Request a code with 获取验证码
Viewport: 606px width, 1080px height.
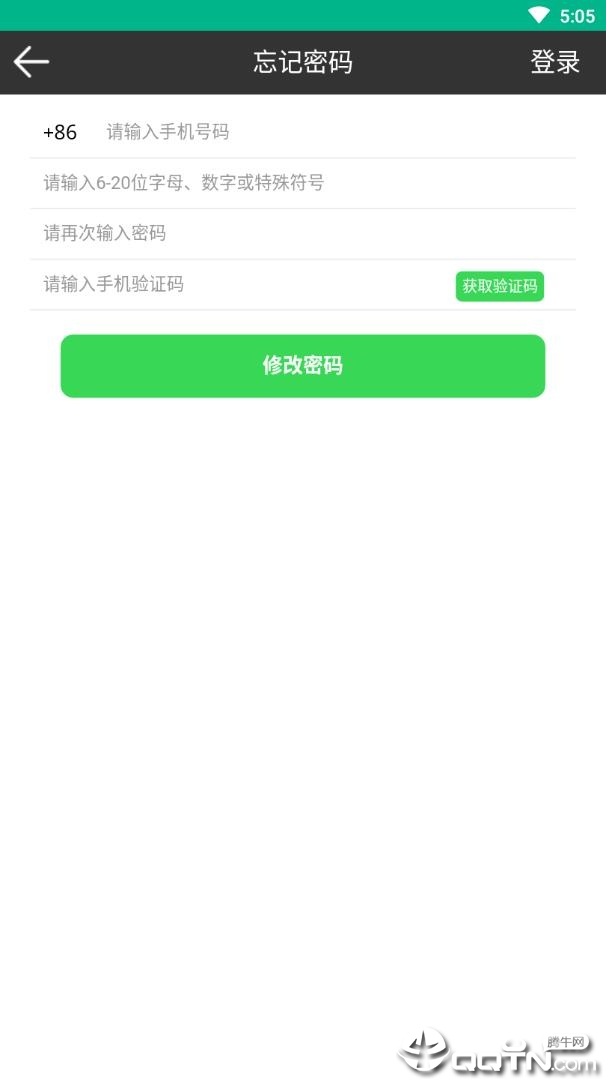click(500, 286)
